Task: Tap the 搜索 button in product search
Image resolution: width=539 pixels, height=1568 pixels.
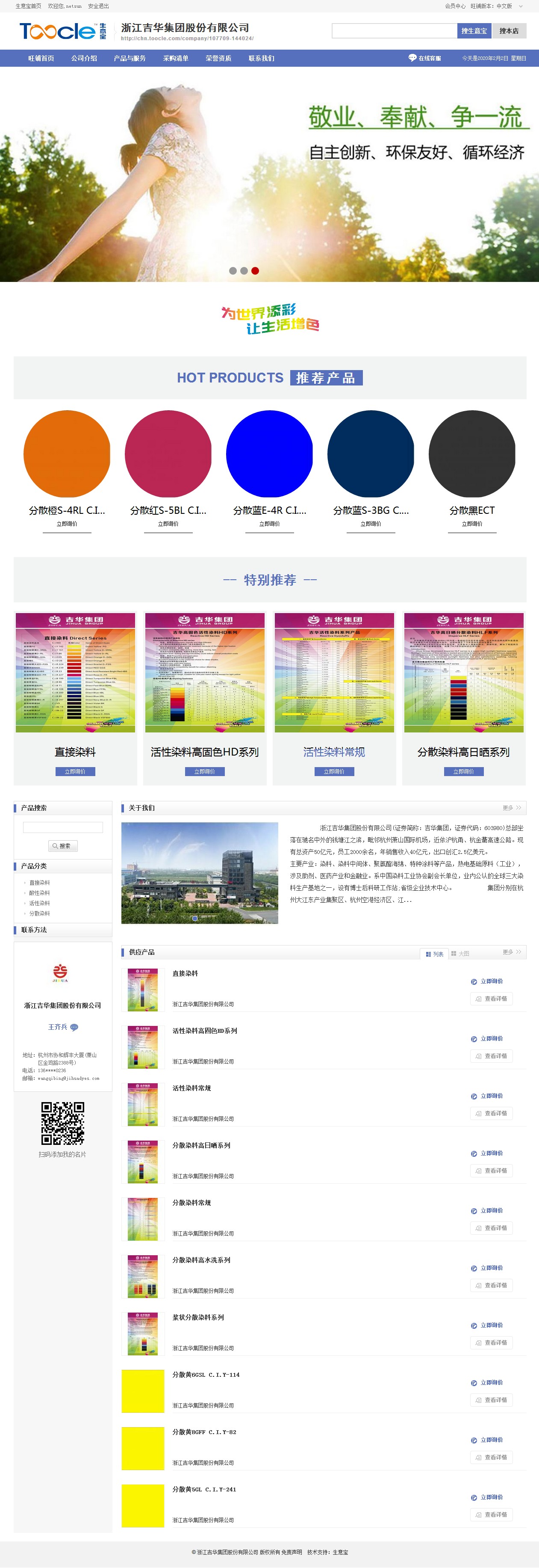Action: [x=63, y=845]
